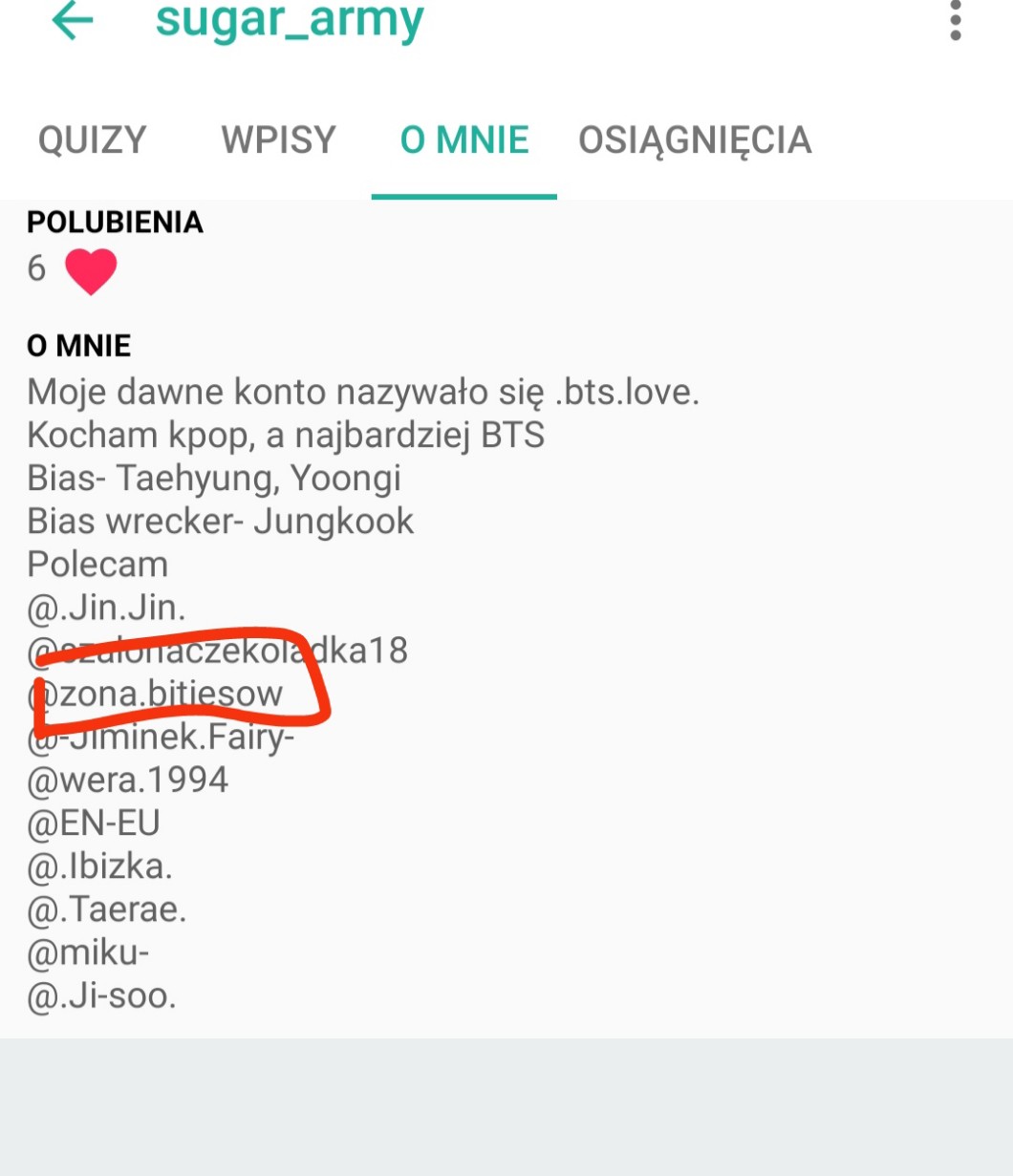1013x1176 pixels.
Task: Tap the pink heart to like profile
Action: click(x=91, y=270)
